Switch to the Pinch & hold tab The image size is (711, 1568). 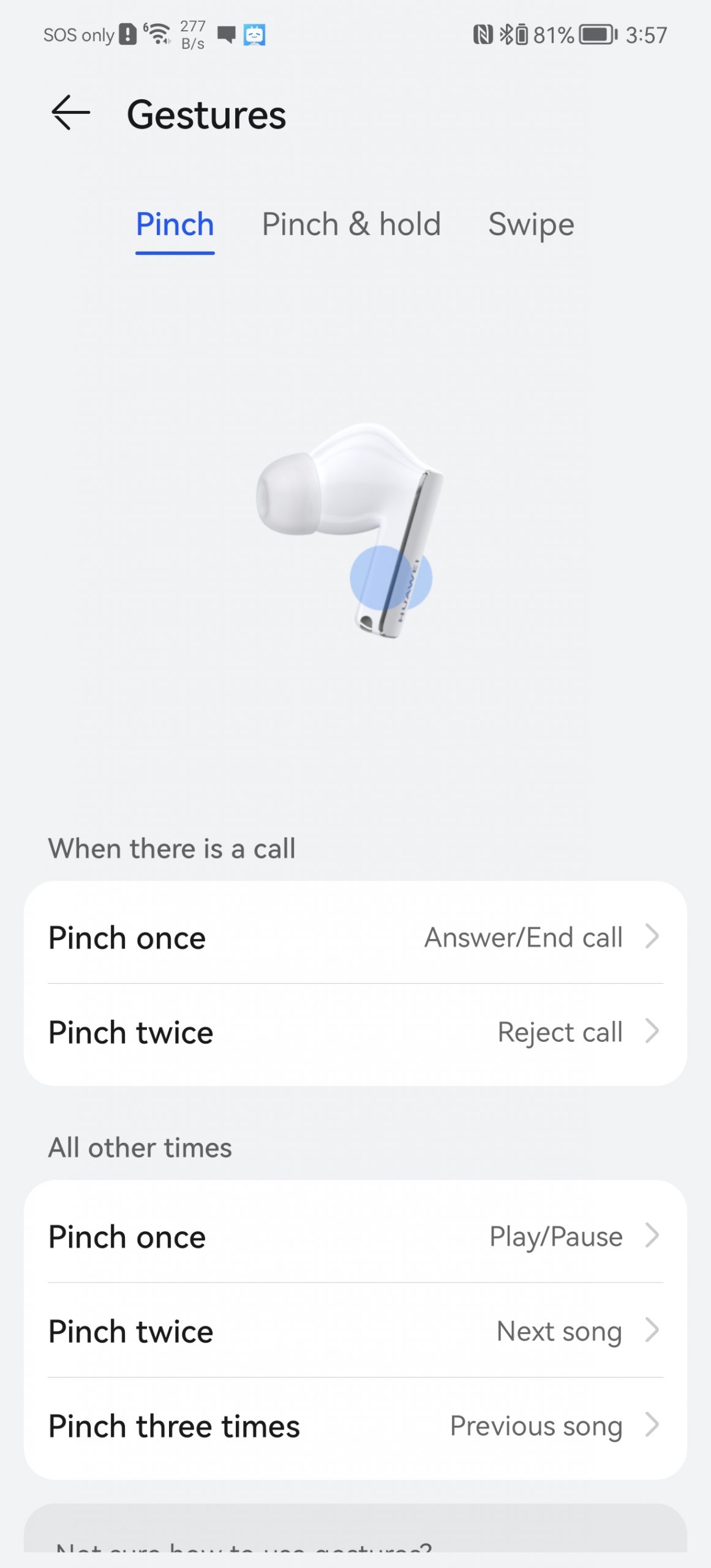[x=351, y=224]
